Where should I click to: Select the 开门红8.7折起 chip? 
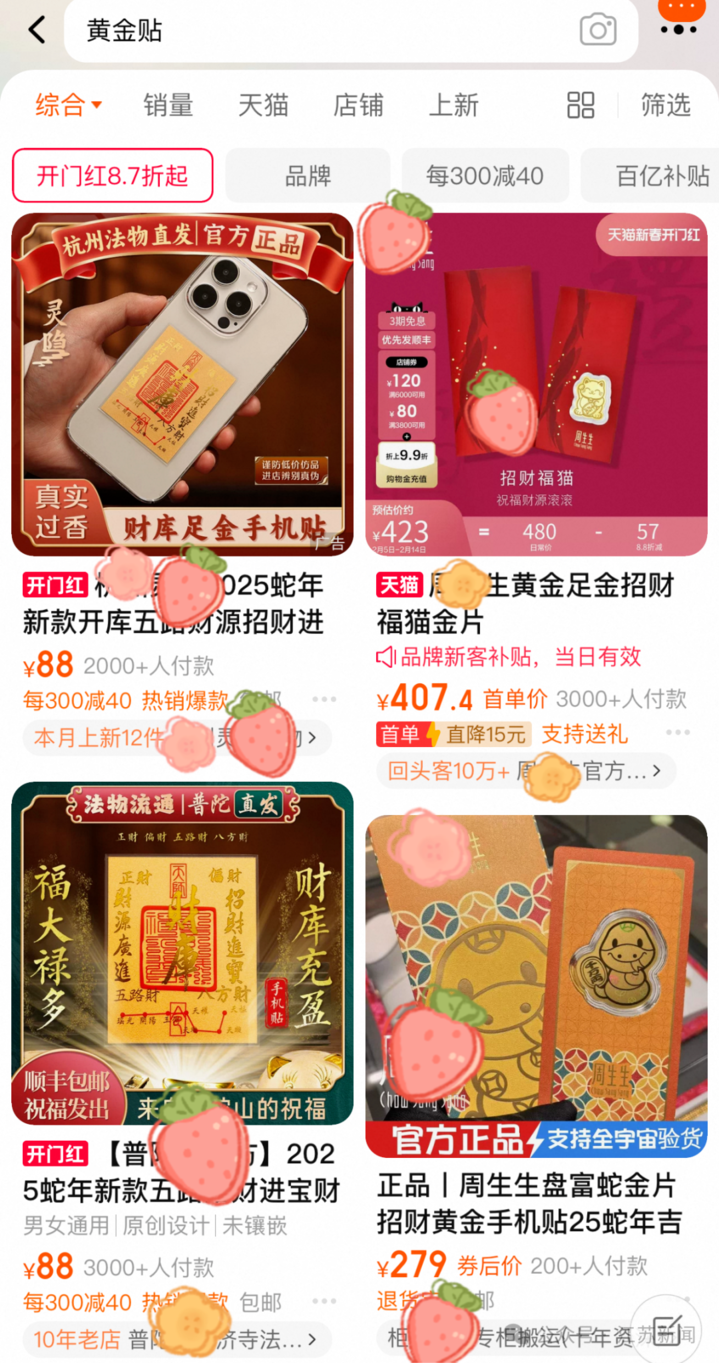pyautogui.click(x=113, y=176)
